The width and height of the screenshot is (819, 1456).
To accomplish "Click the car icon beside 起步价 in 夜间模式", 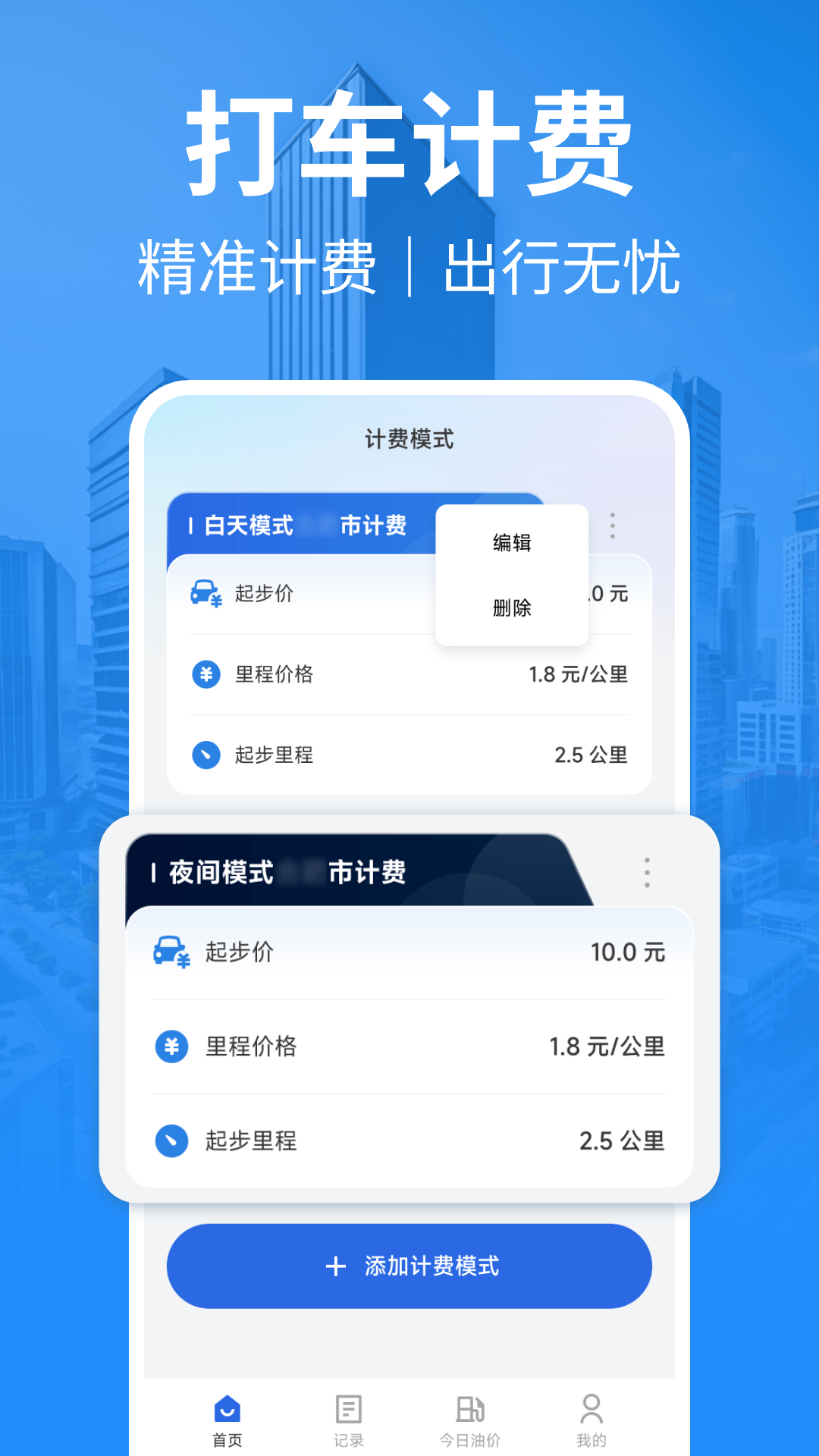I will click(x=171, y=952).
